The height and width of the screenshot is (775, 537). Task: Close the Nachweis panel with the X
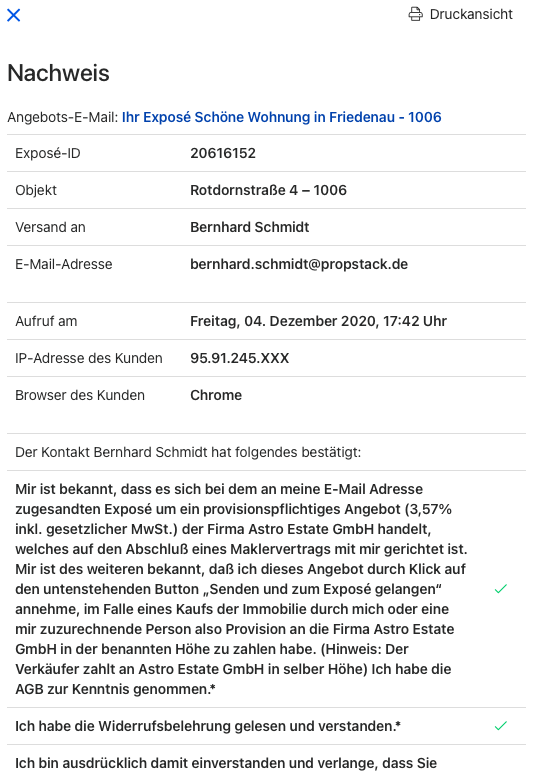14,15
